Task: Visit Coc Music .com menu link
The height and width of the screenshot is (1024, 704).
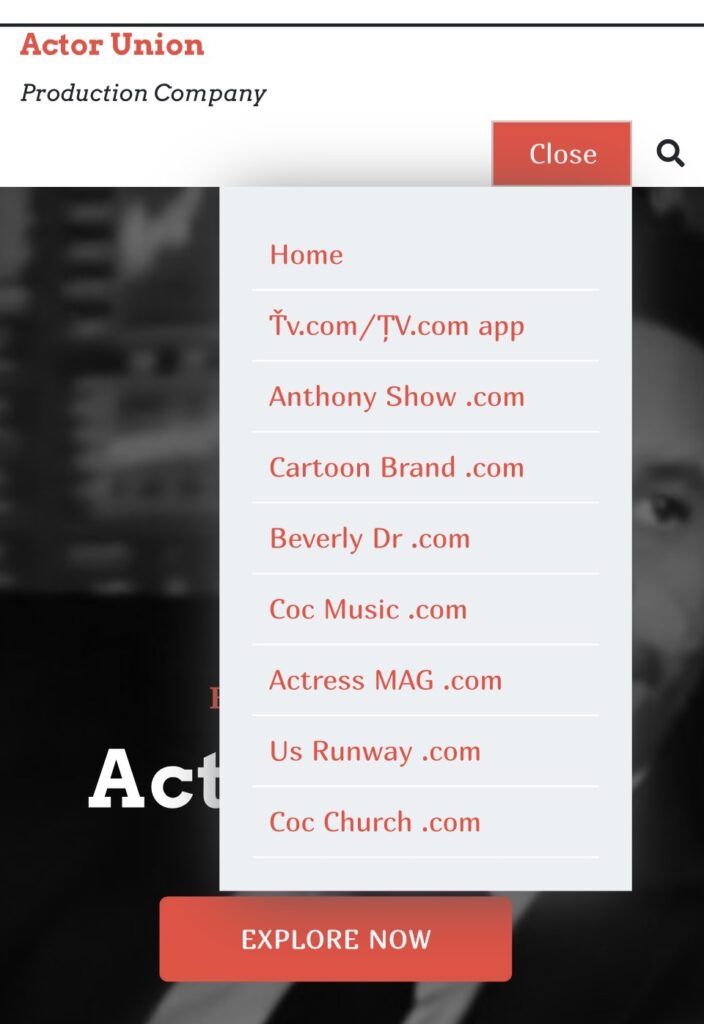Action: 368,610
